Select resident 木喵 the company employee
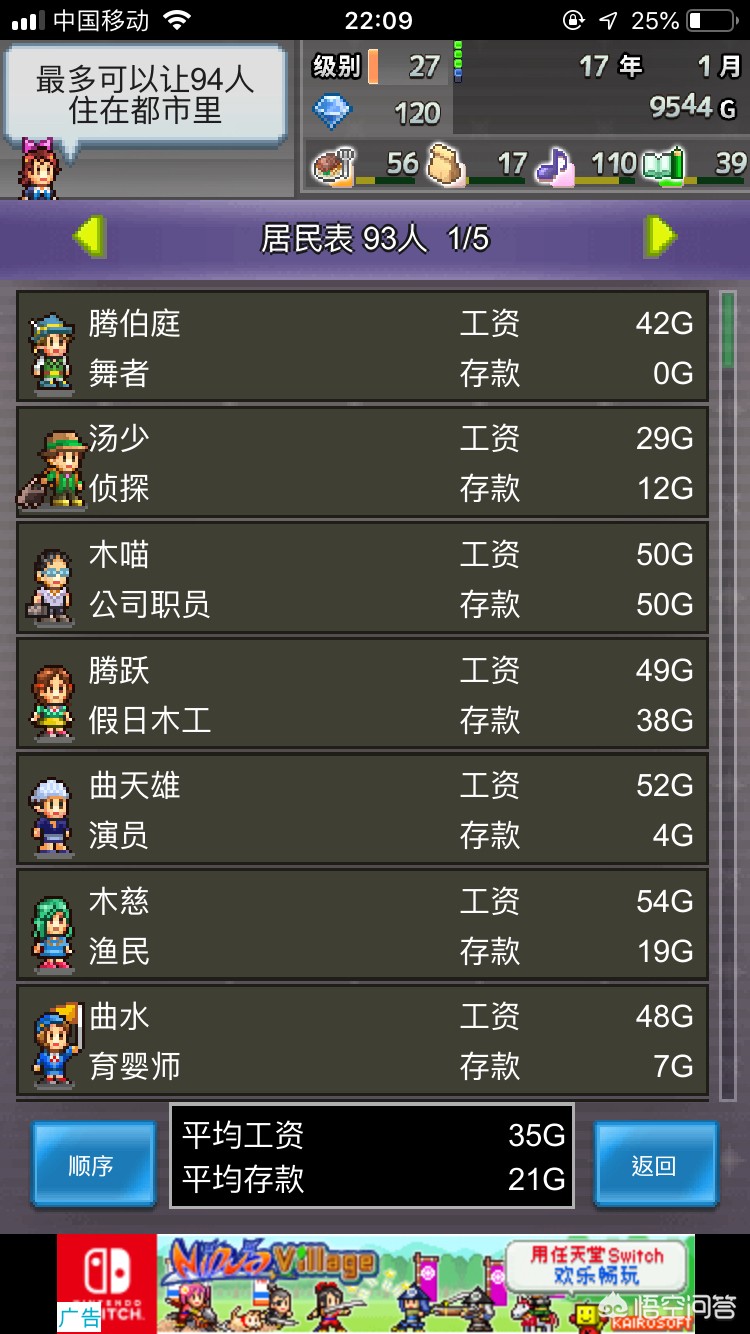This screenshot has width=750, height=1334. [362, 578]
